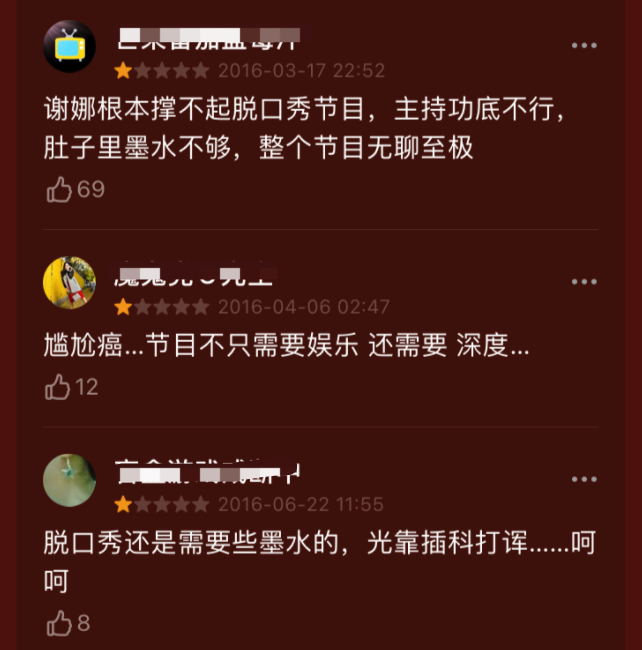This screenshot has width=642, height=650.
Task: View profile of the 2016-06-22 reviewer
Action: pos(69,480)
